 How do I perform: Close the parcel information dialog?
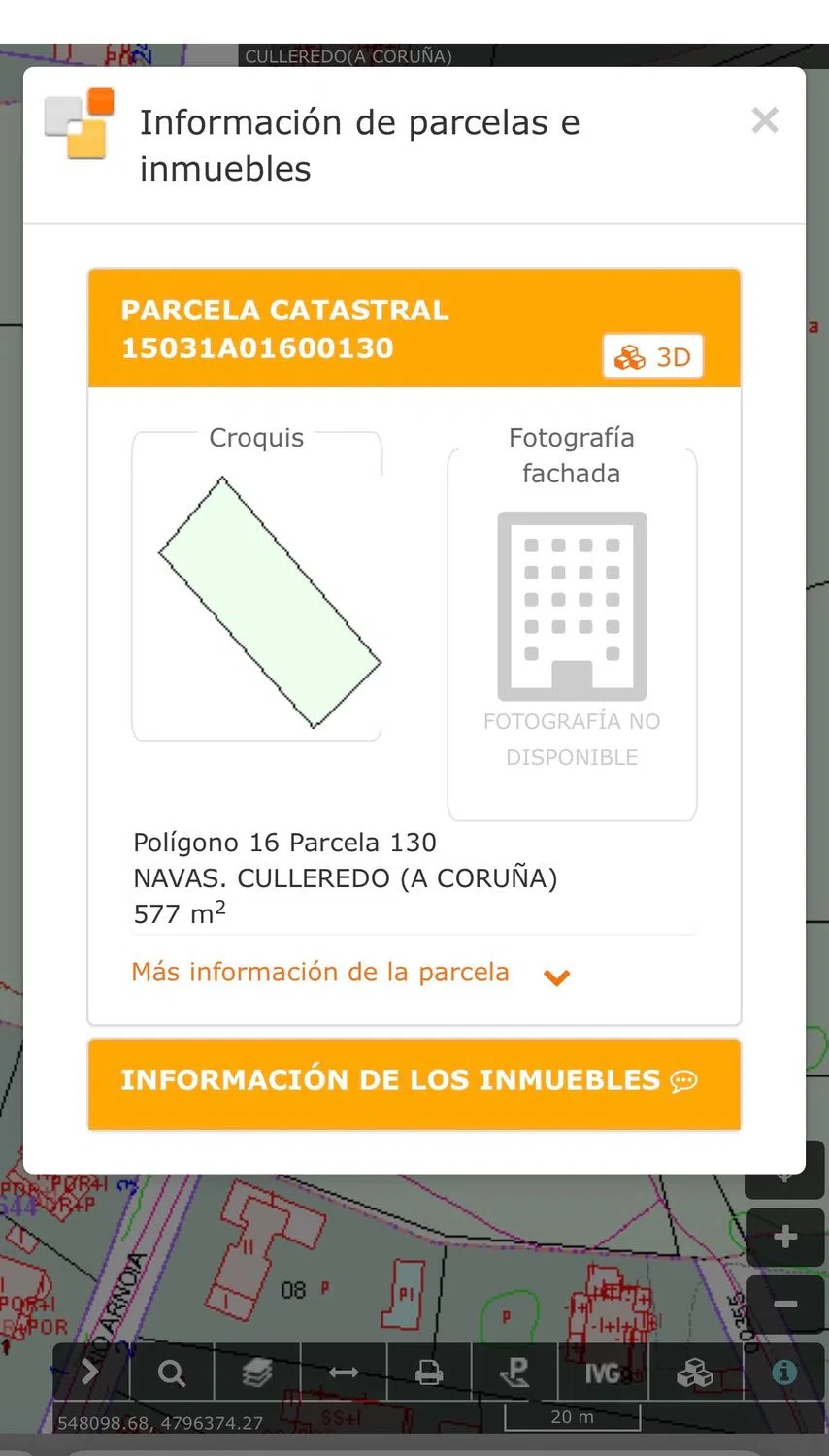(765, 120)
